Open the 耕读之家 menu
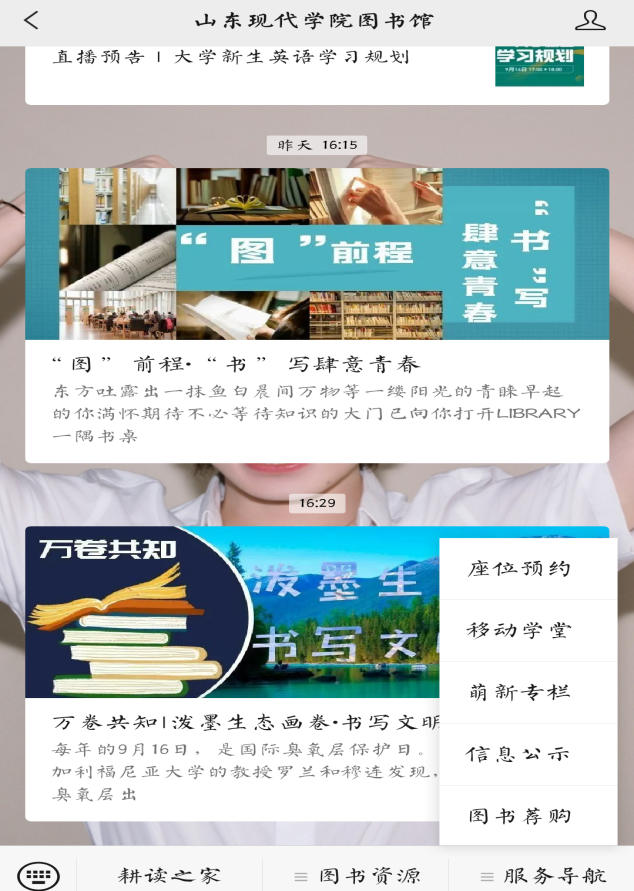Screen dimensions: 634x891 pyautogui.click(x=169, y=875)
